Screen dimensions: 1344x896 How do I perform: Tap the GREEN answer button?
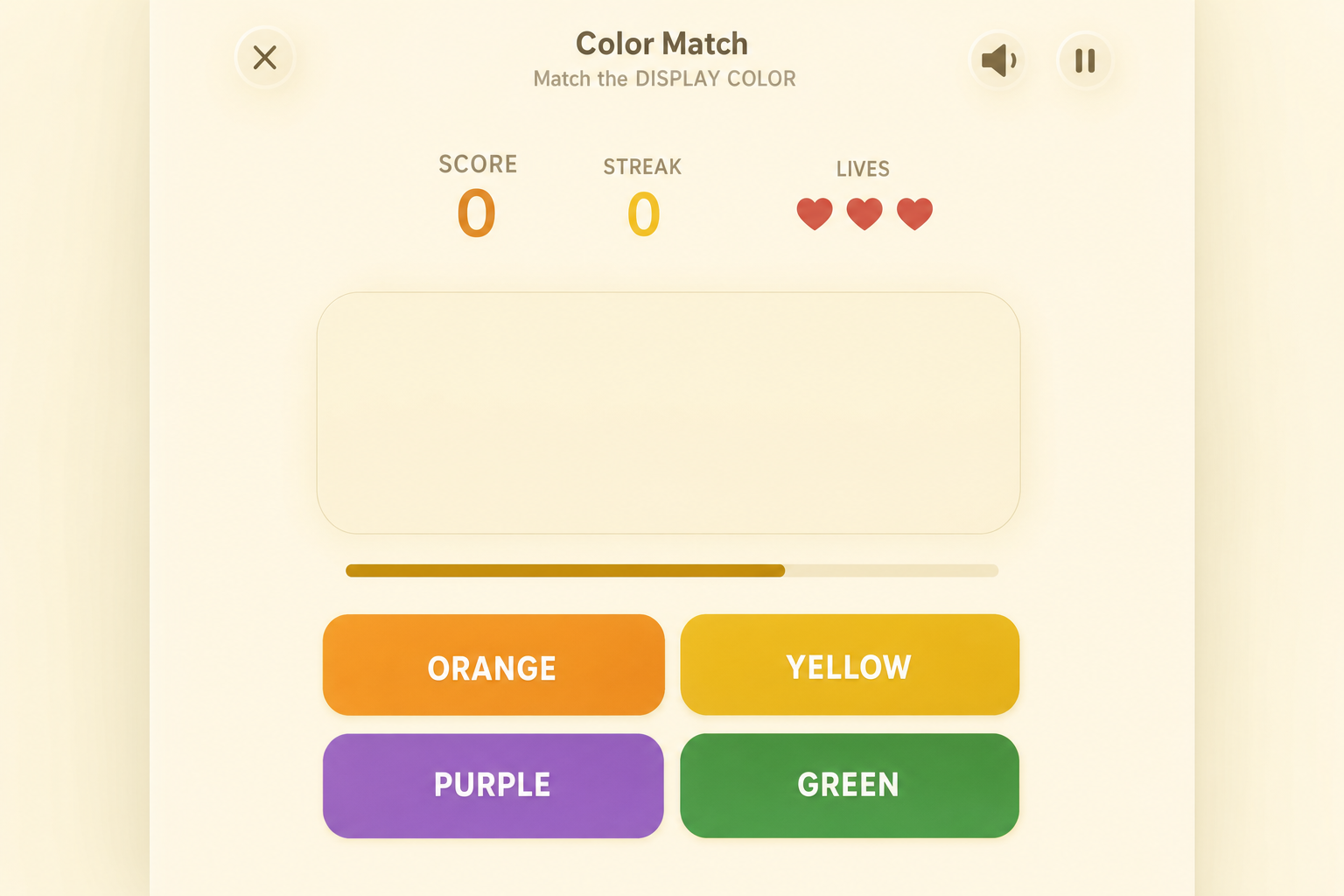(x=850, y=786)
